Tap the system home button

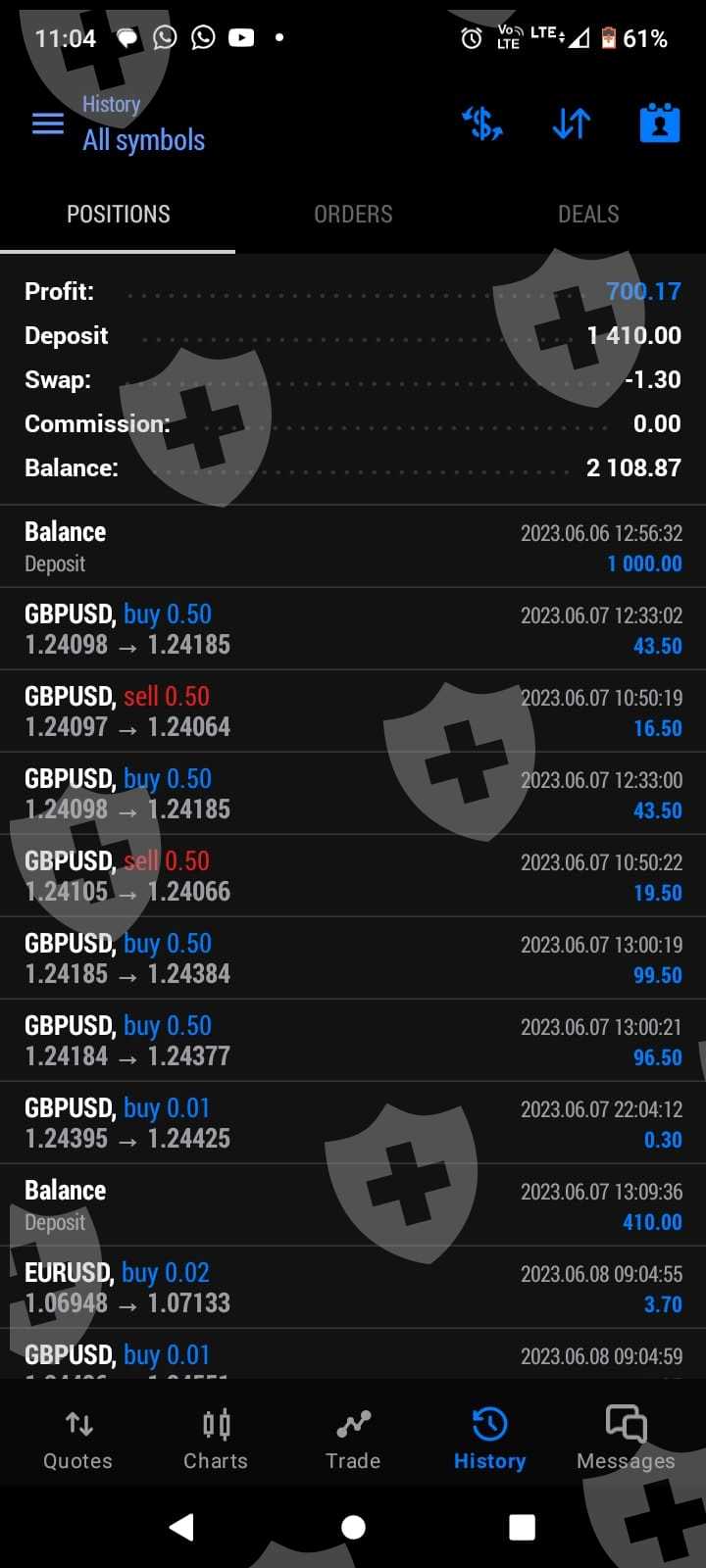[353, 1527]
